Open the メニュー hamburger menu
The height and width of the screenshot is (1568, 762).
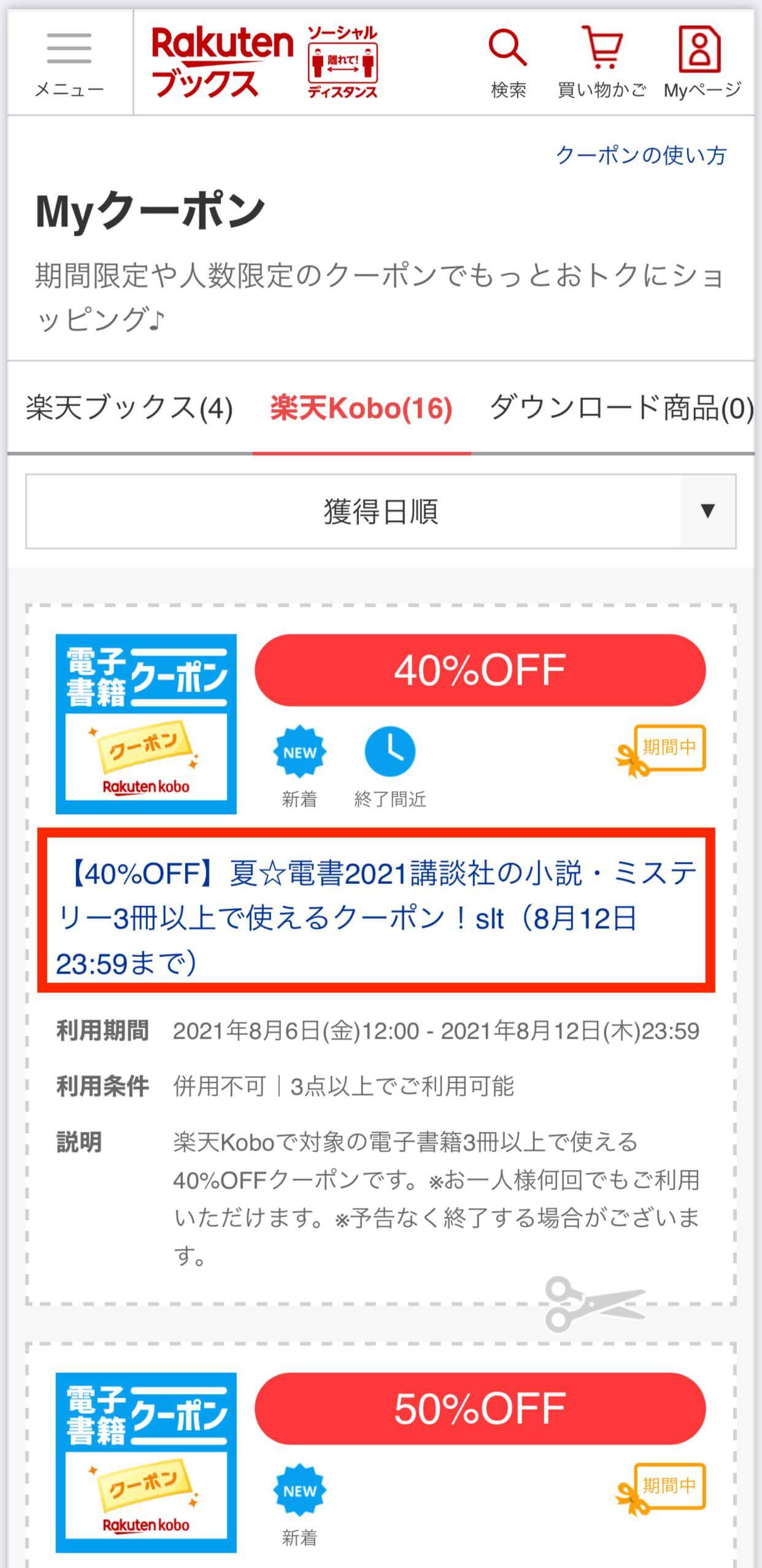pyautogui.click(x=69, y=63)
